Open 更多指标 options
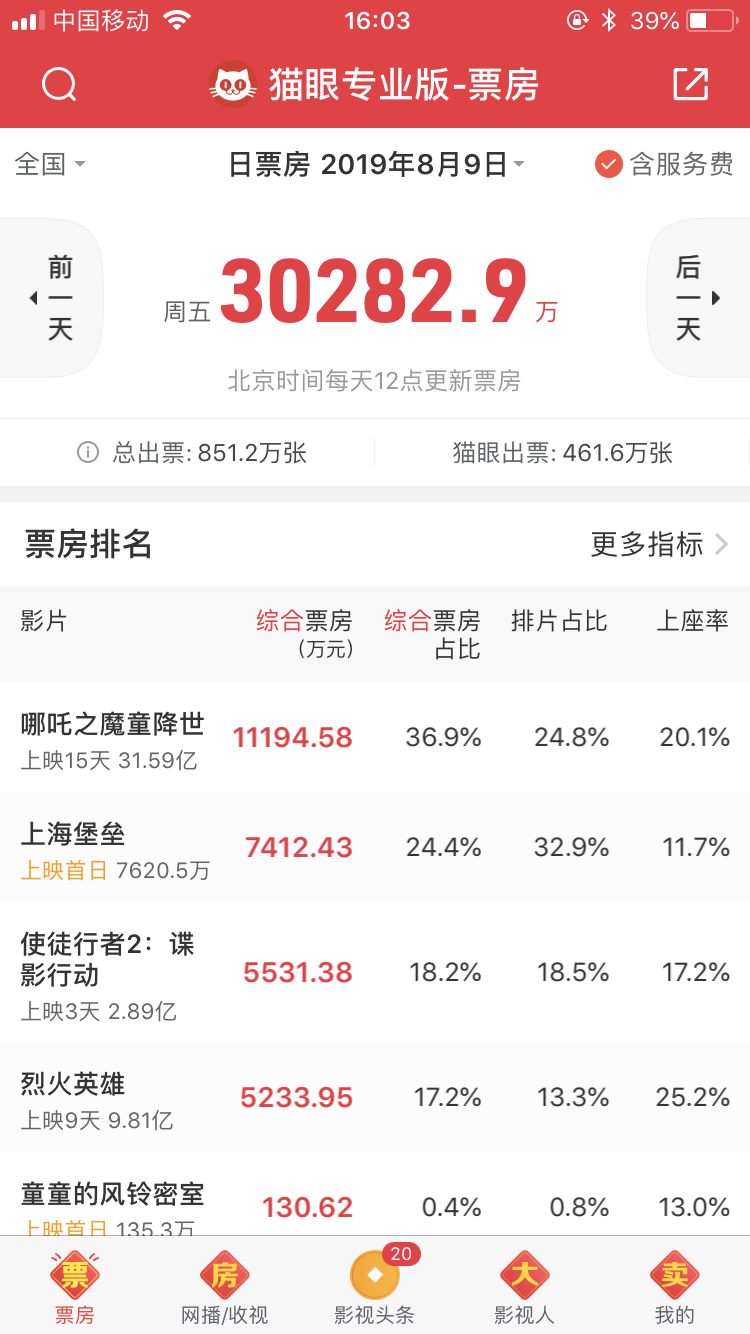The width and height of the screenshot is (750, 1334). pos(660,544)
